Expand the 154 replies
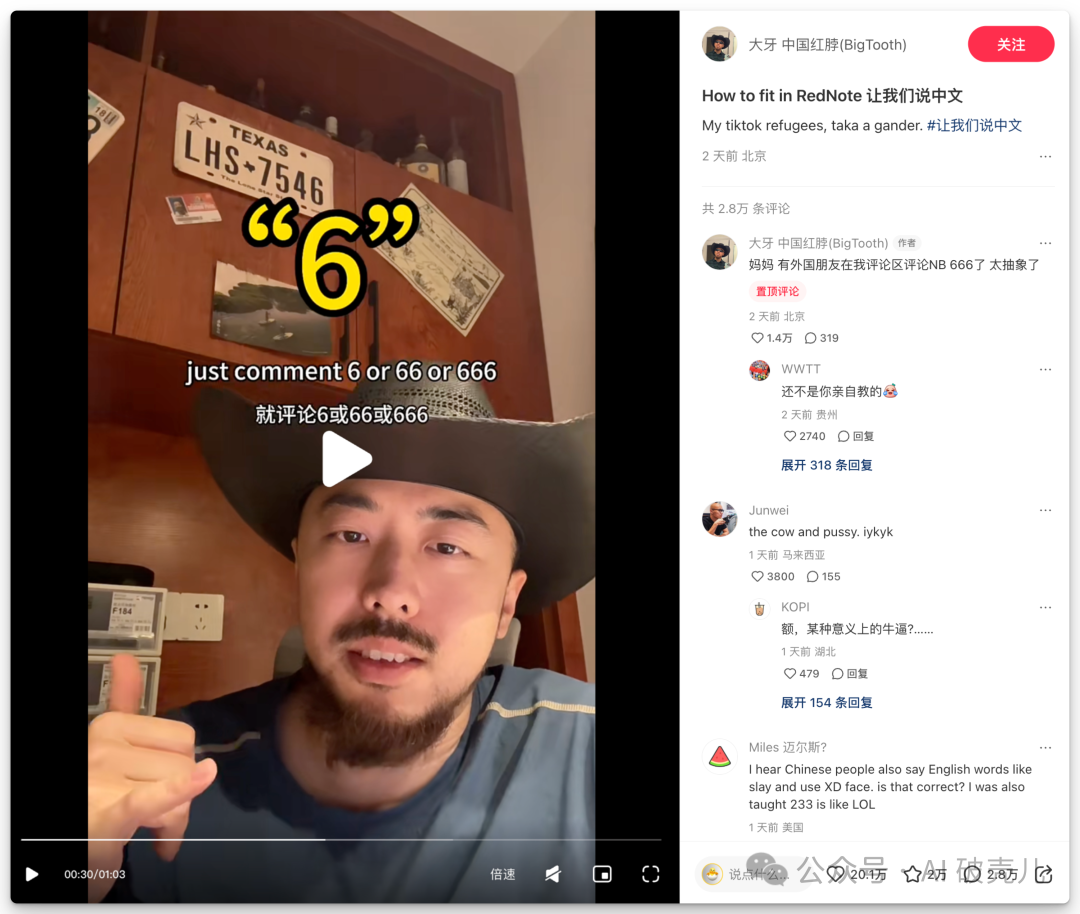The height and width of the screenshot is (914, 1080). click(826, 703)
